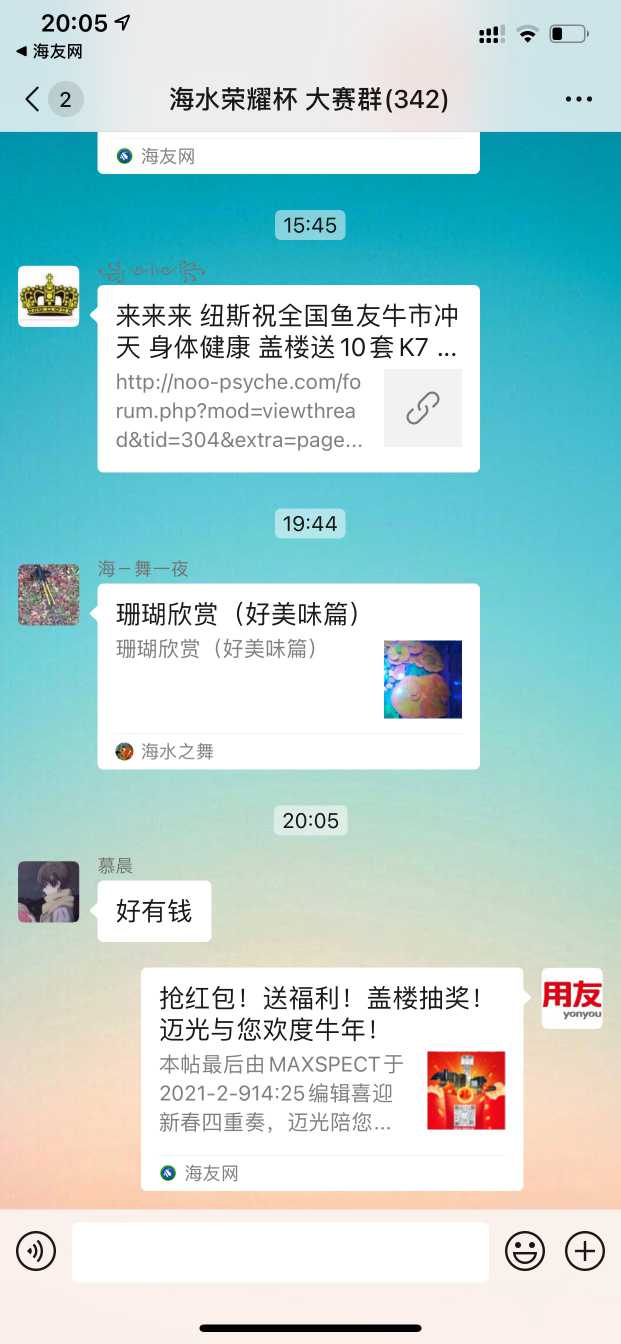This screenshot has width=621, height=1344.
Task: Switch to voice message input
Action: (x=36, y=1251)
